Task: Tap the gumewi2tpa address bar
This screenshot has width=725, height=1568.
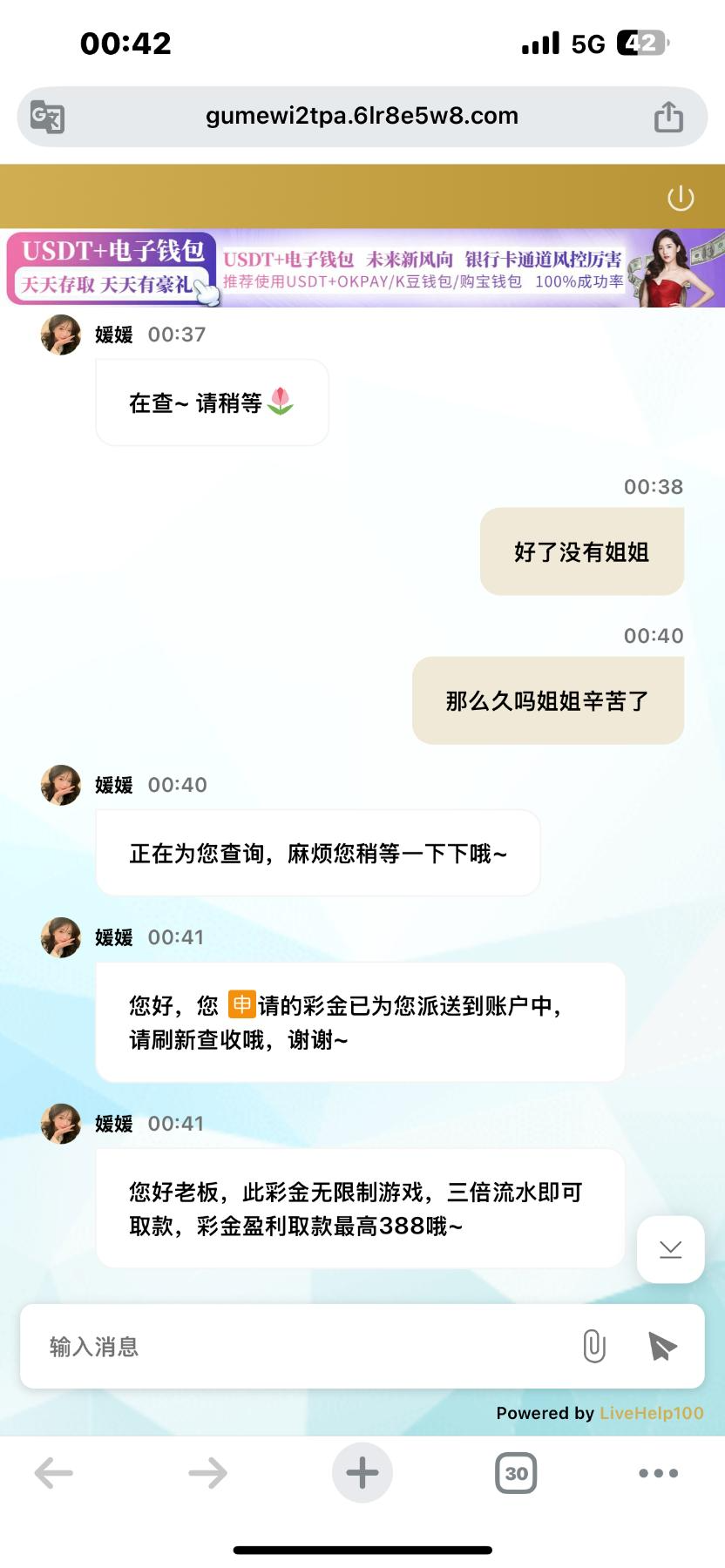Action: point(362,115)
